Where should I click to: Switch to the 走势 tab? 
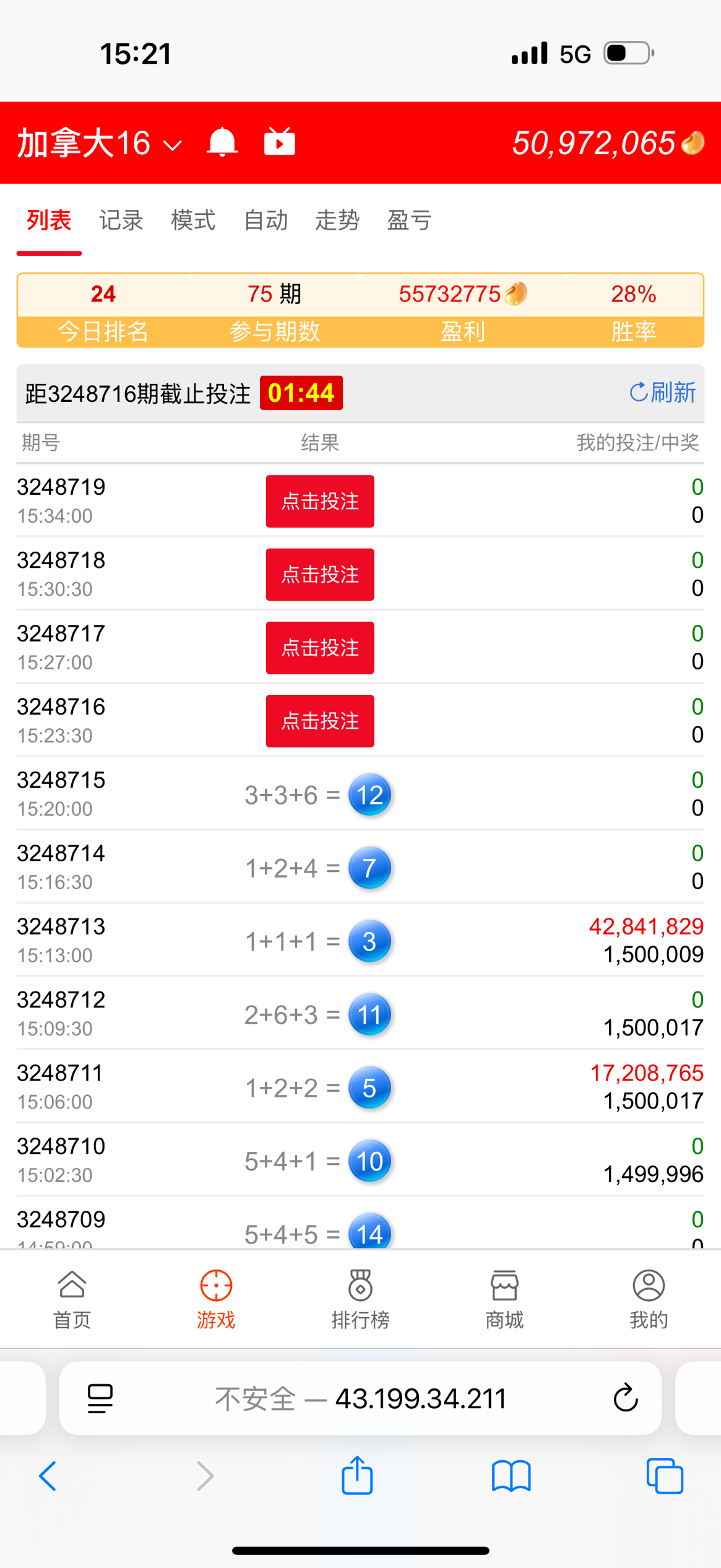[337, 220]
